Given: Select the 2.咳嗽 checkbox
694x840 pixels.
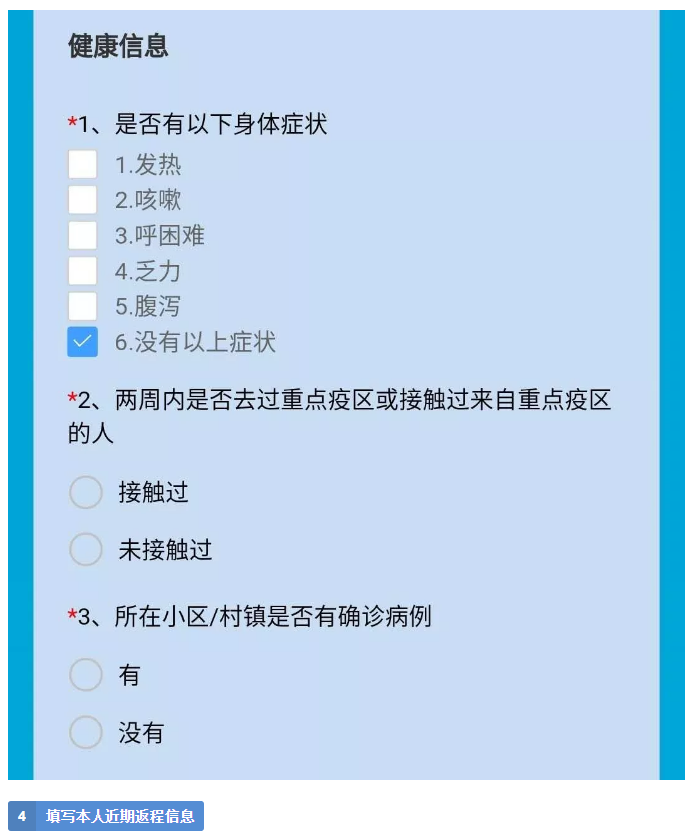Looking at the screenshot, I should (x=83, y=200).
